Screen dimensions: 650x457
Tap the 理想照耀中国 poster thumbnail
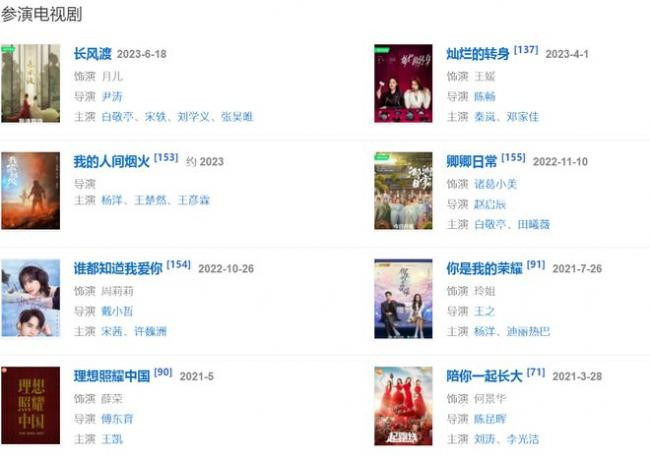pos(30,405)
